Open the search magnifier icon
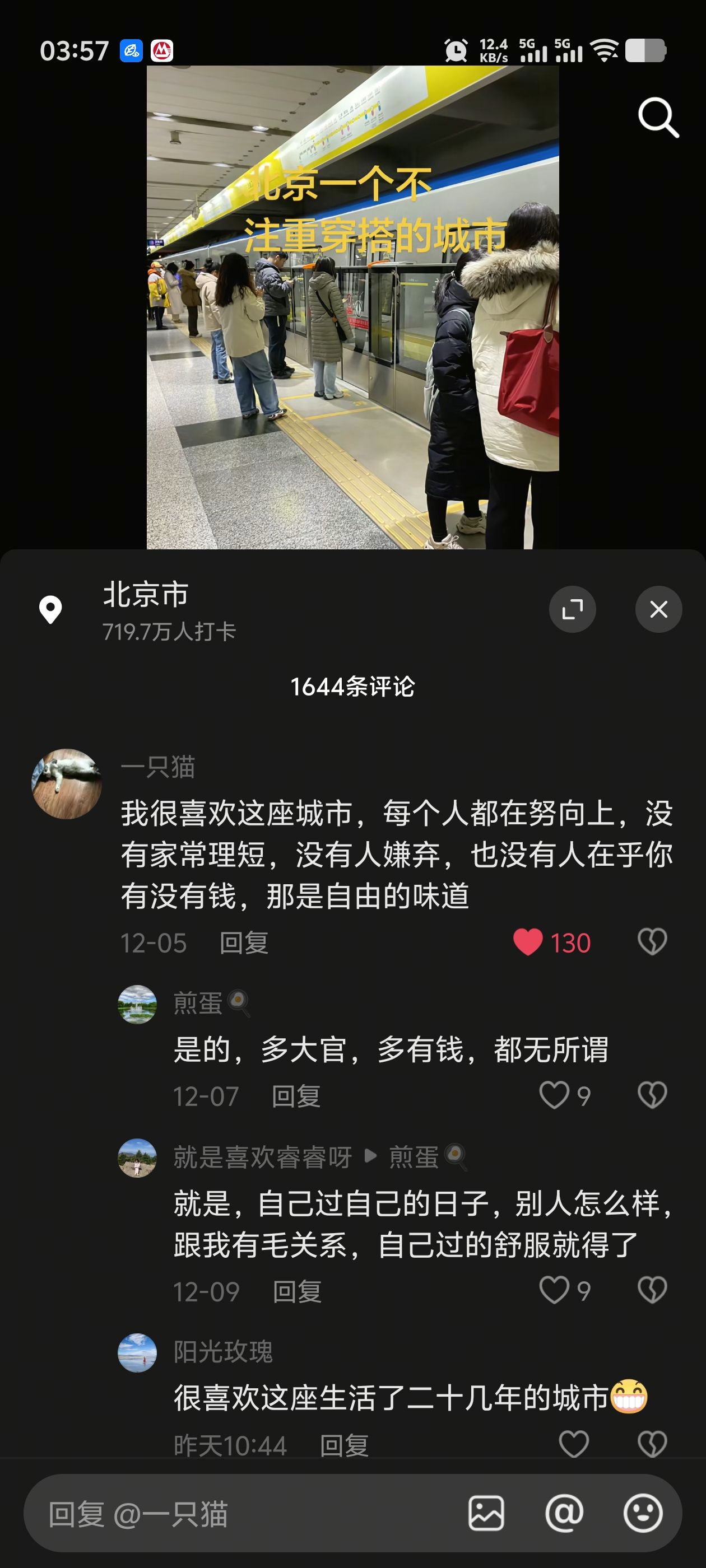 tap(658, 117)
